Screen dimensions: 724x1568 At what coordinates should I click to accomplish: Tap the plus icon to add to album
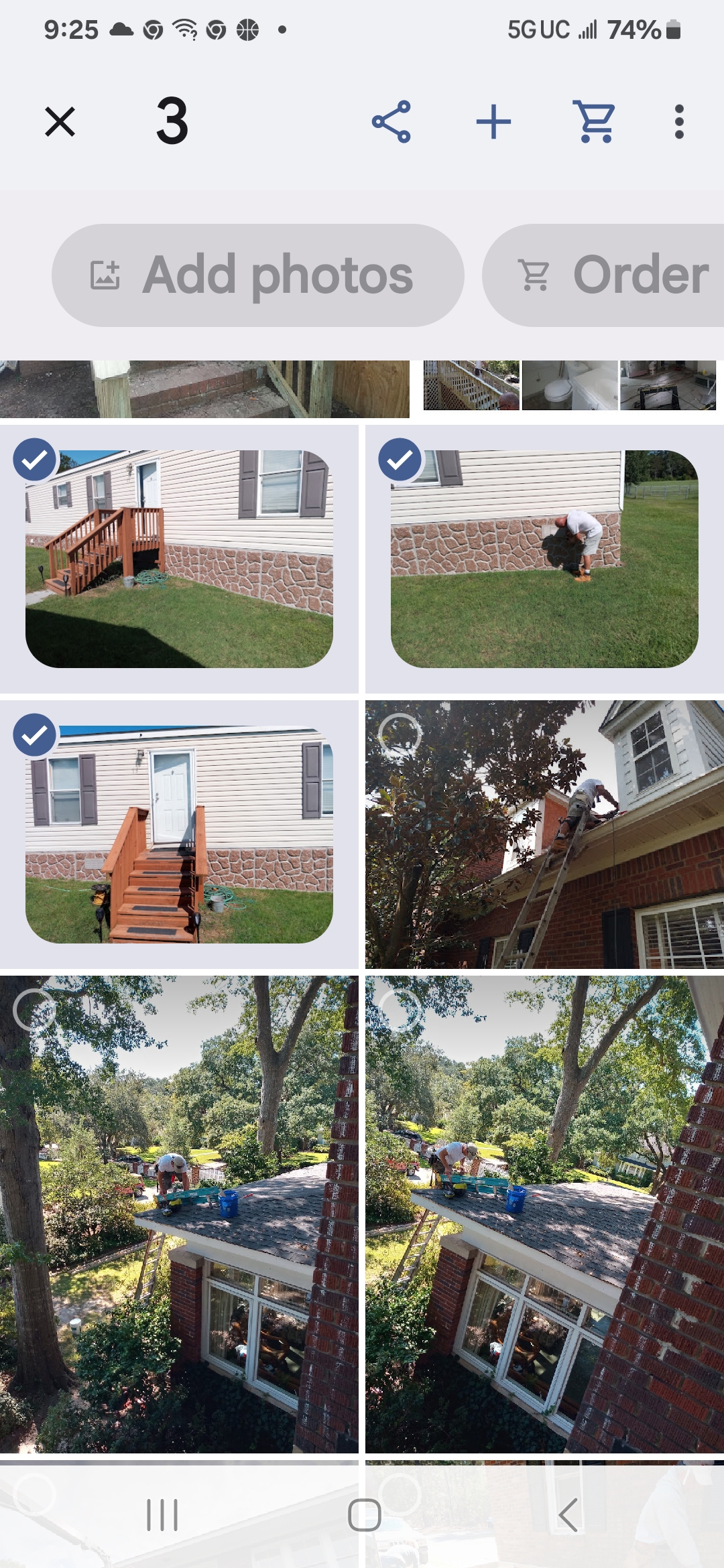coord(493,122)
